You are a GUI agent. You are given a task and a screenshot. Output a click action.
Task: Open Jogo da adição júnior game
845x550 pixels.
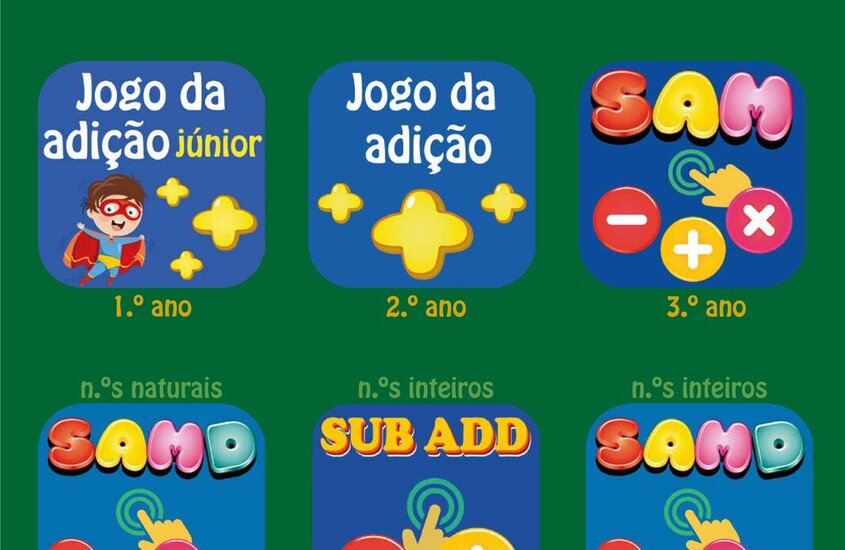pos(152,175)
